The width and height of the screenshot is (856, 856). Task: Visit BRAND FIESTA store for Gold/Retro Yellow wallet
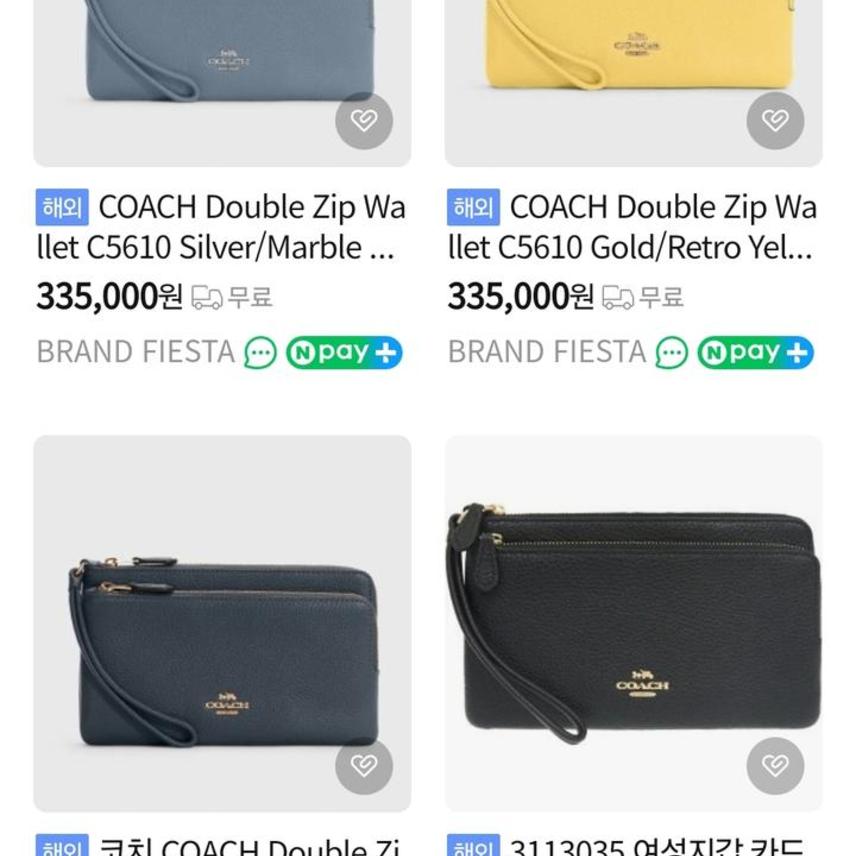tap(546, 352)
